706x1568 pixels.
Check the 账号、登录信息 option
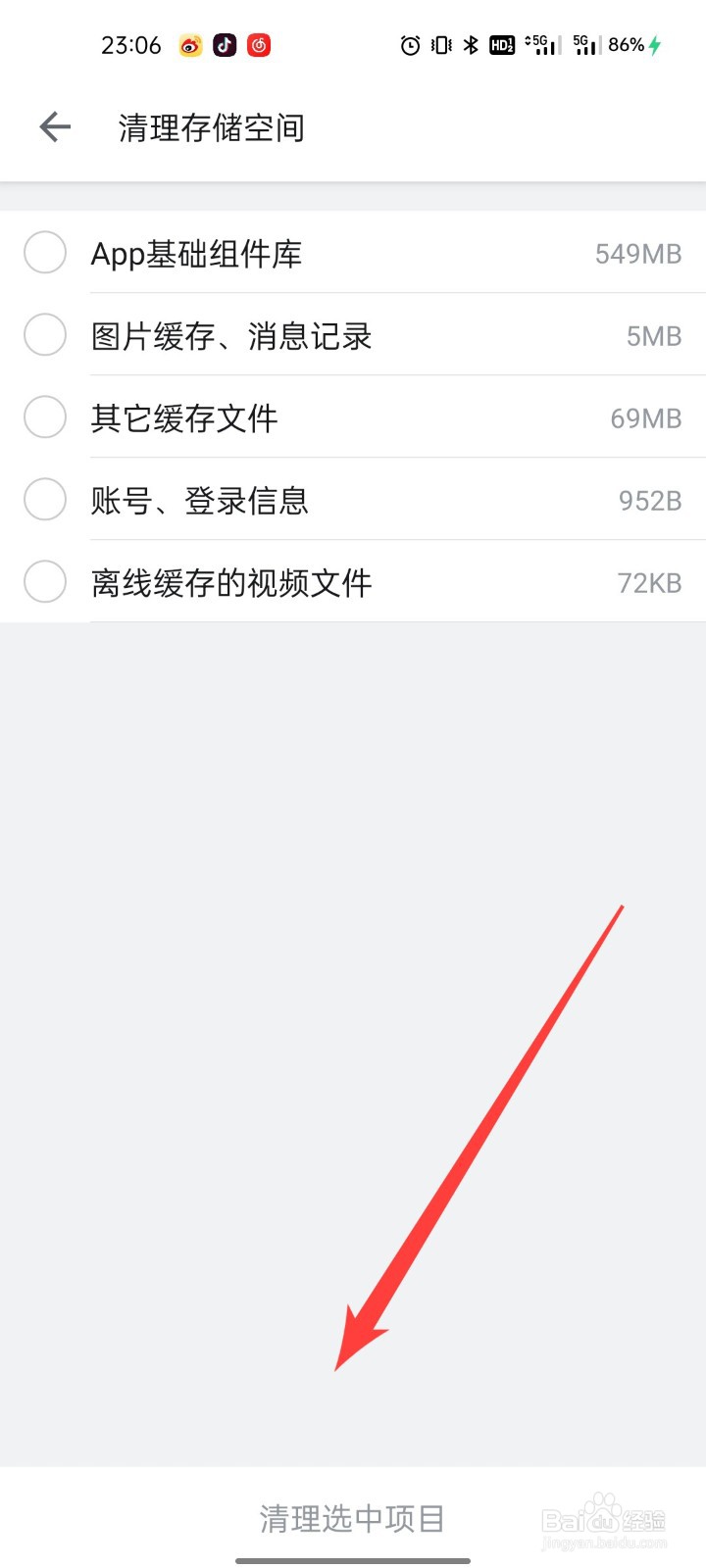pos(44,500)
